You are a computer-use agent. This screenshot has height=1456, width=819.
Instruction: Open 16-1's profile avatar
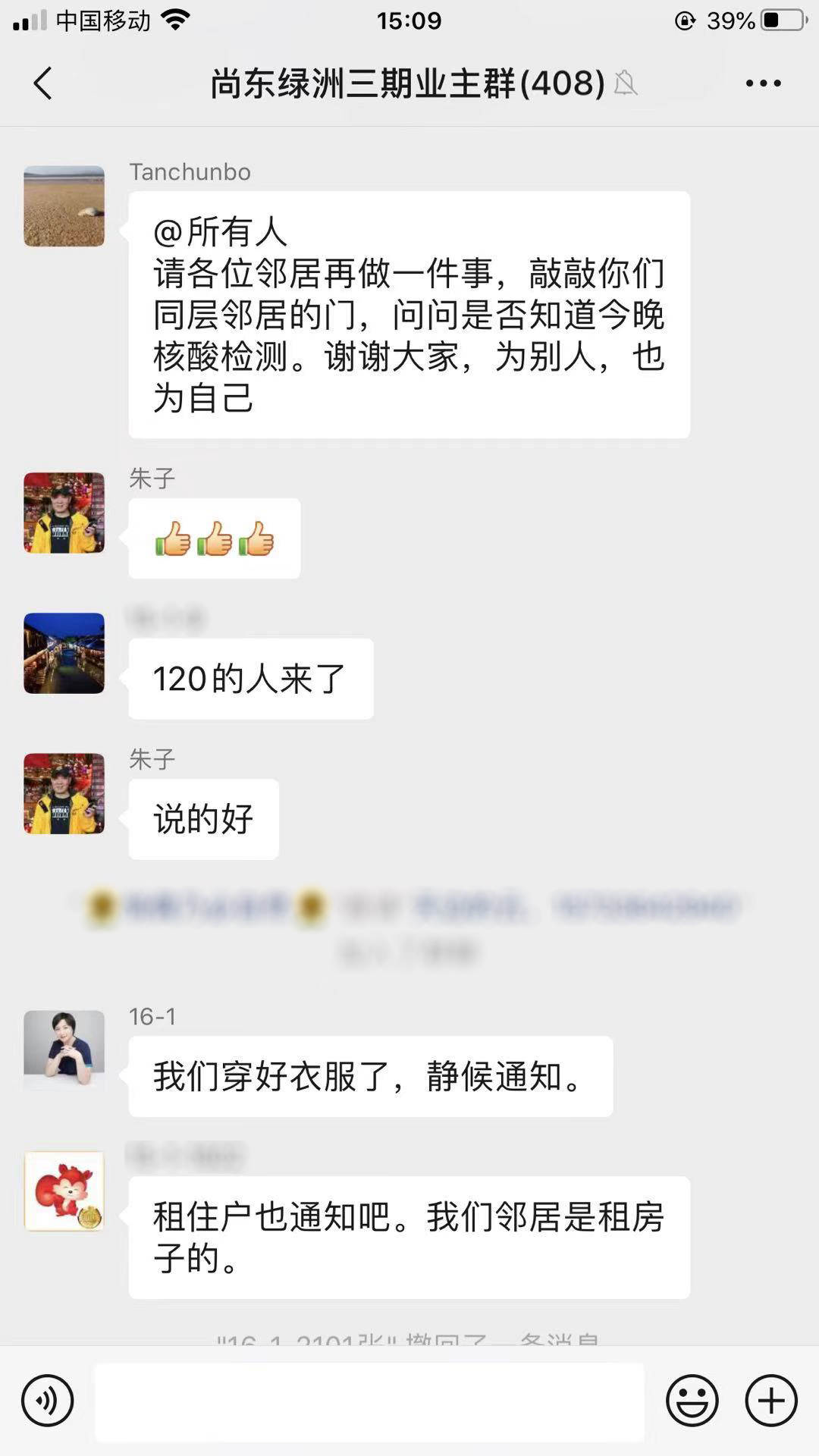click(x=64, y=1050)
